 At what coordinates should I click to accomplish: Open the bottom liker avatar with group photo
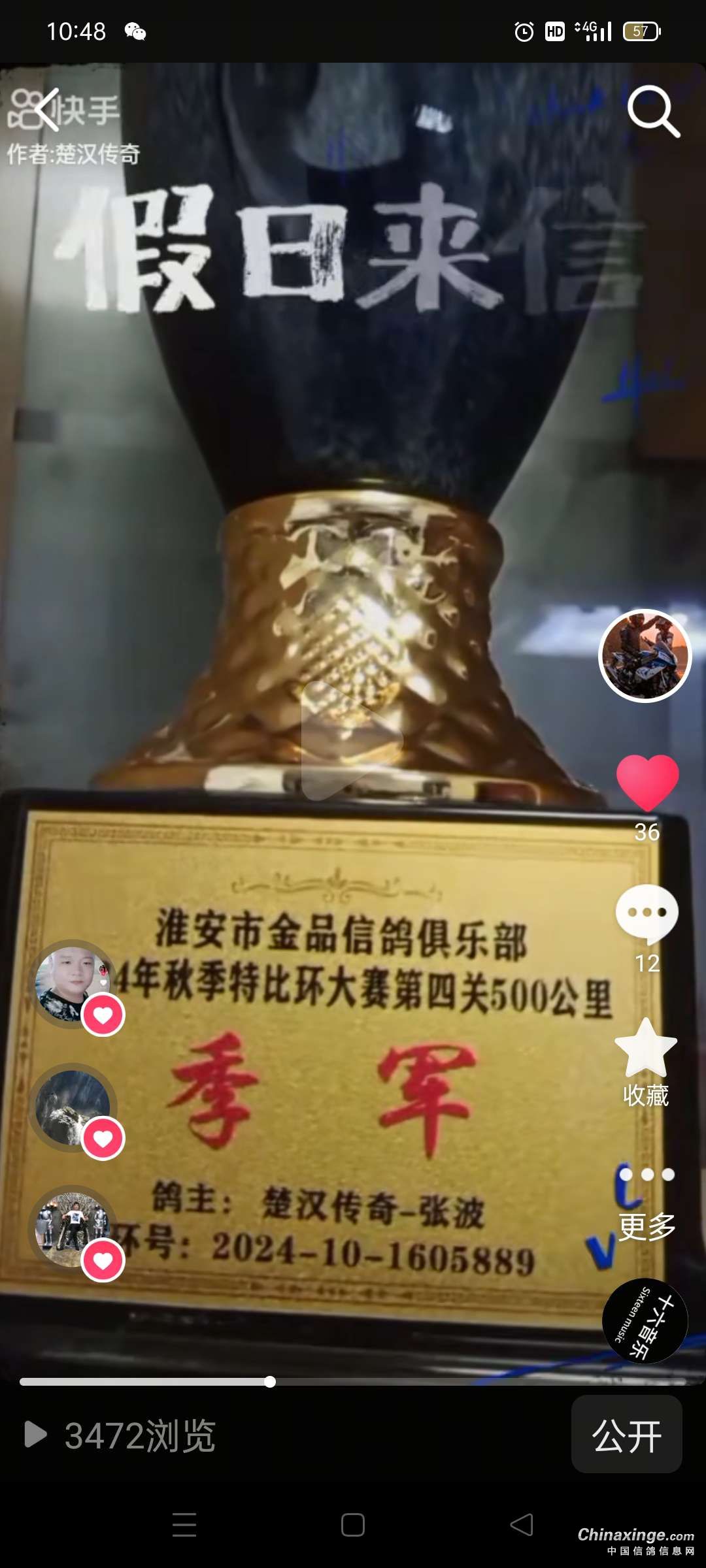point(73,1230)
